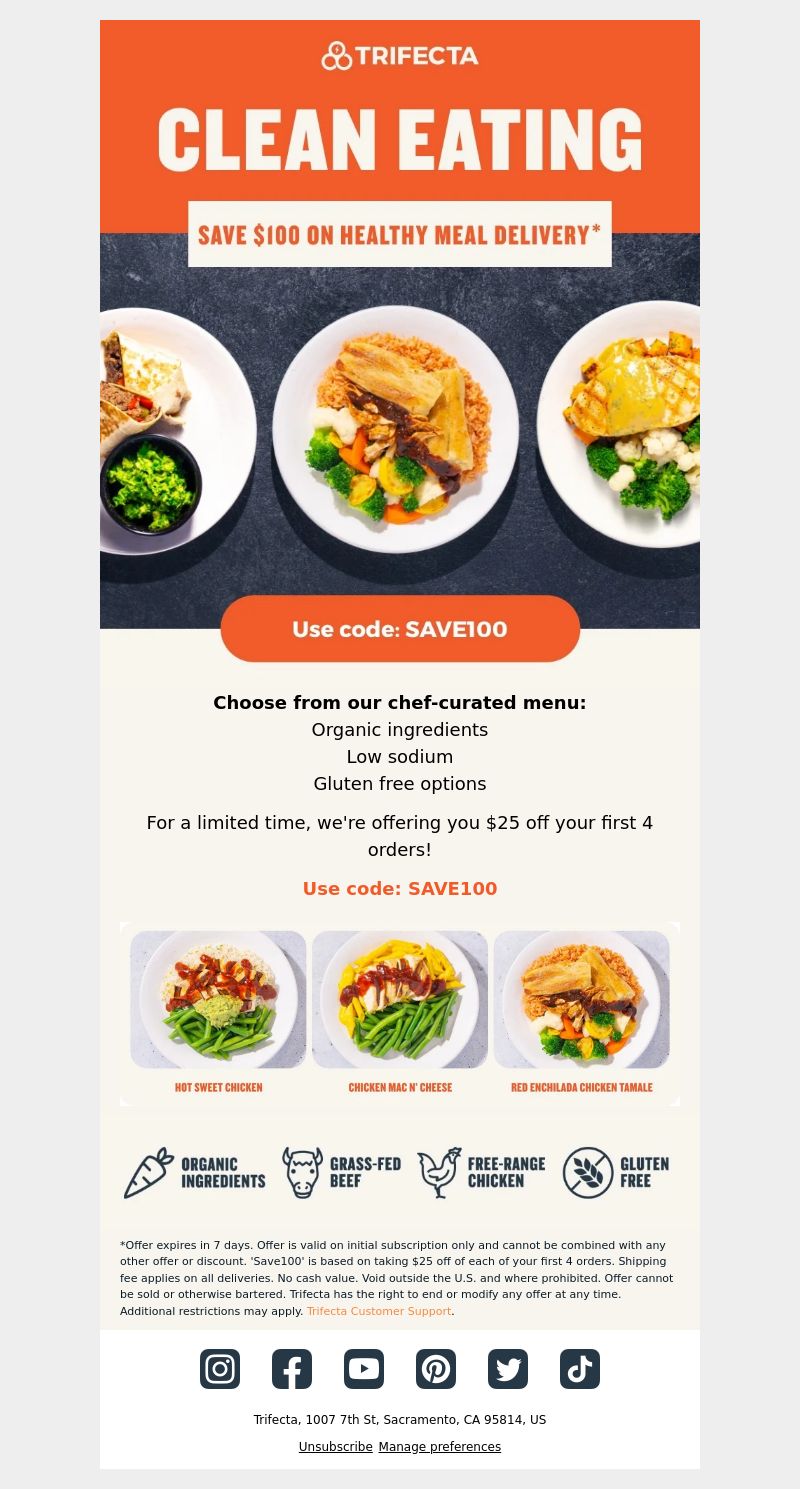Open Trifecta's Instagram page
This screenshot has height=1489, width=800.
(x=220, y=1369)
